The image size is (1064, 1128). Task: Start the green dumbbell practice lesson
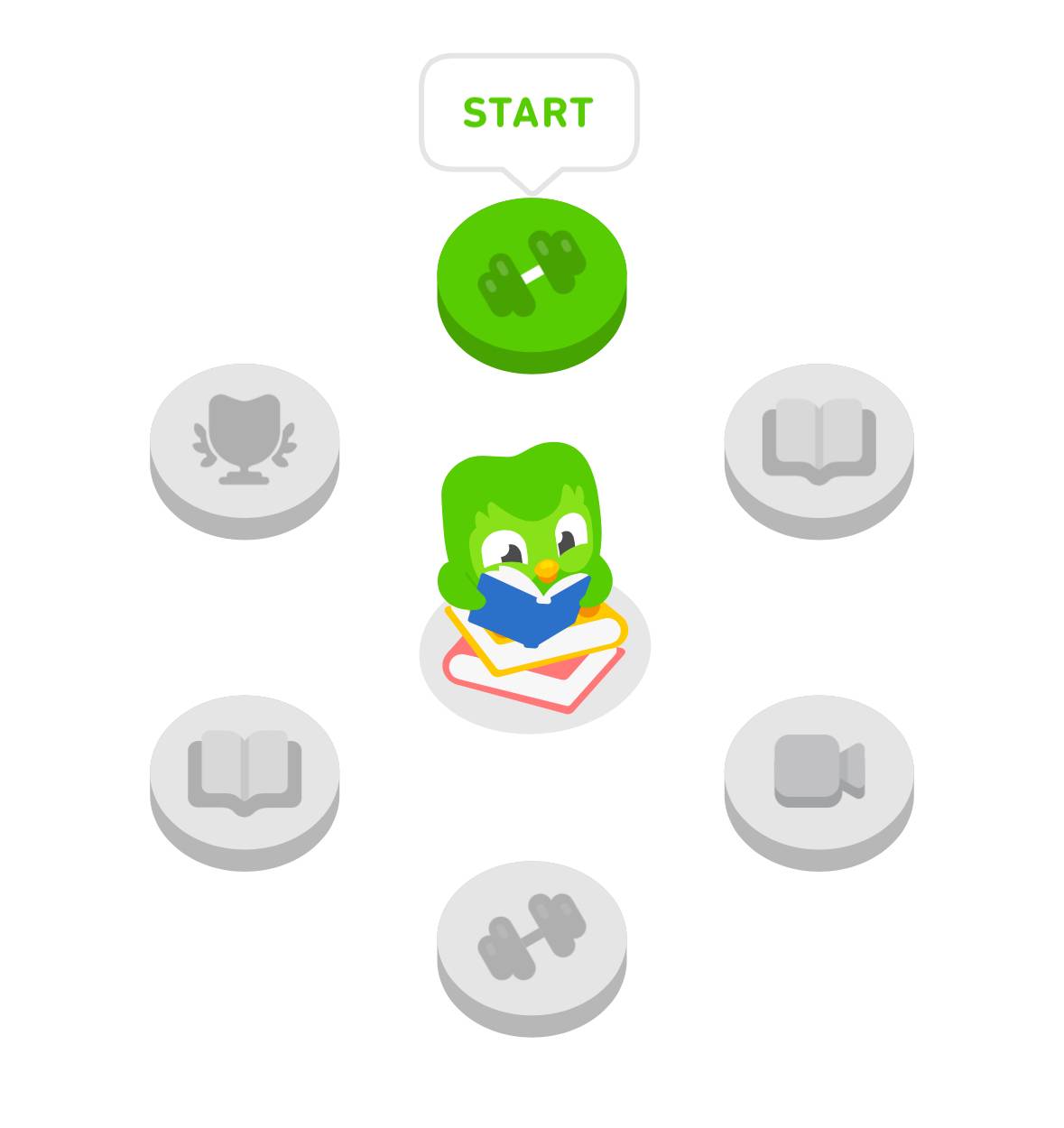click(x=532, y=275)
